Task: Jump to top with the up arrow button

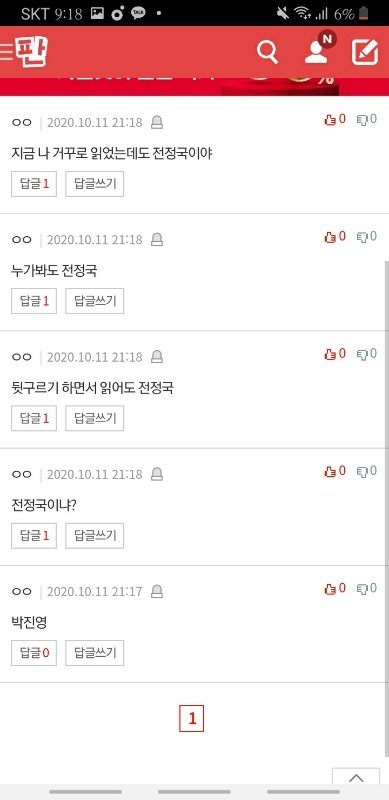Action: tap(356, 777)
